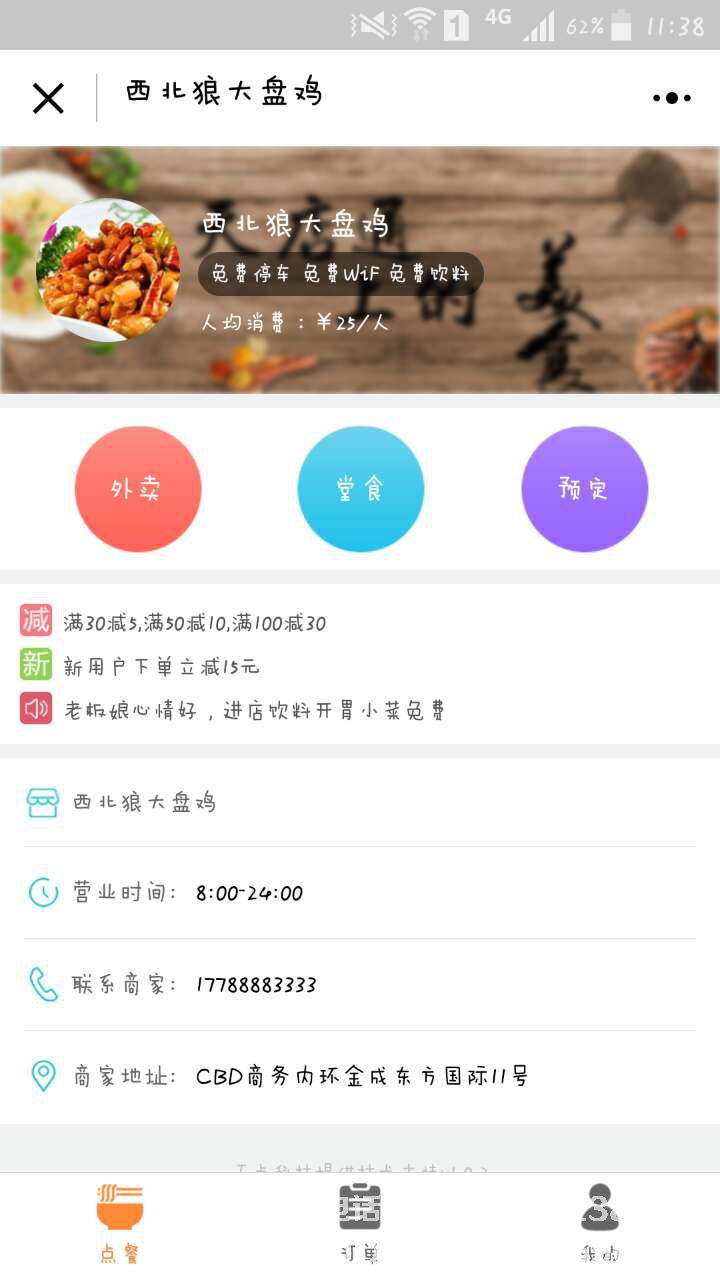
Task: Open the three-dot overflow menu
Action: (671, 98)
